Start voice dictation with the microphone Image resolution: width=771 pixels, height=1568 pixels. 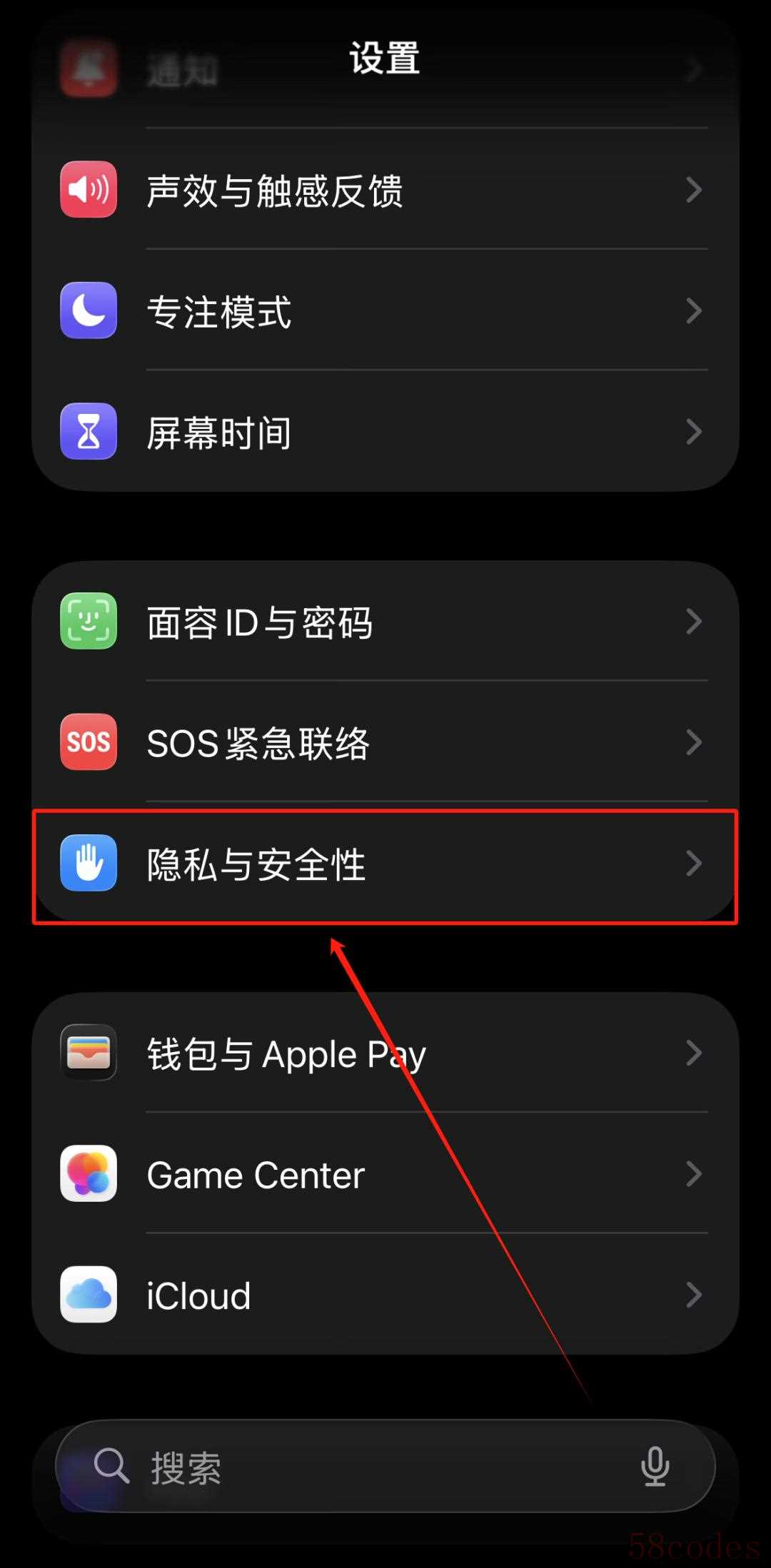point(655,1467)
